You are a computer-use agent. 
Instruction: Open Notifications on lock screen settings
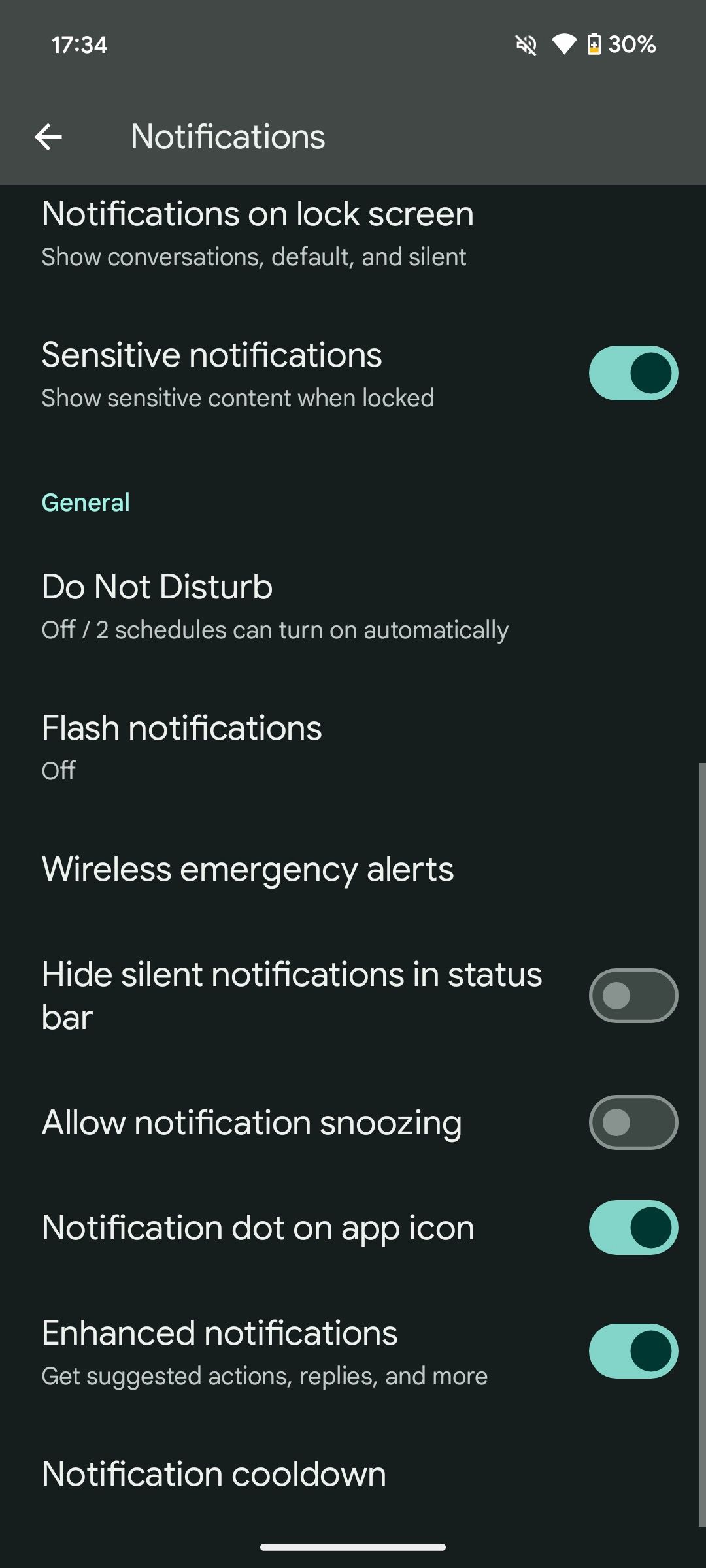258,232
